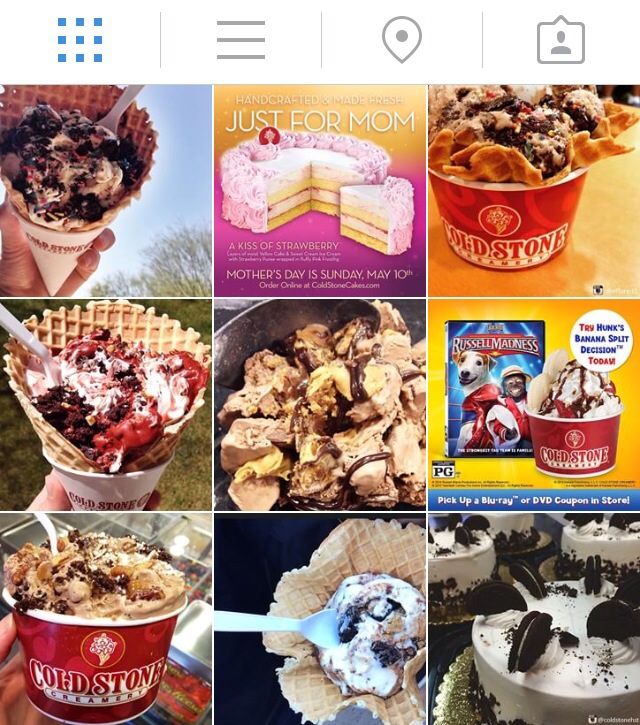Open the waffle bowl in red Cold Stone cup photo
Image resolution: width=640 pixels, height=725 pixels.
pyautogui.click(x=534, y=191)
